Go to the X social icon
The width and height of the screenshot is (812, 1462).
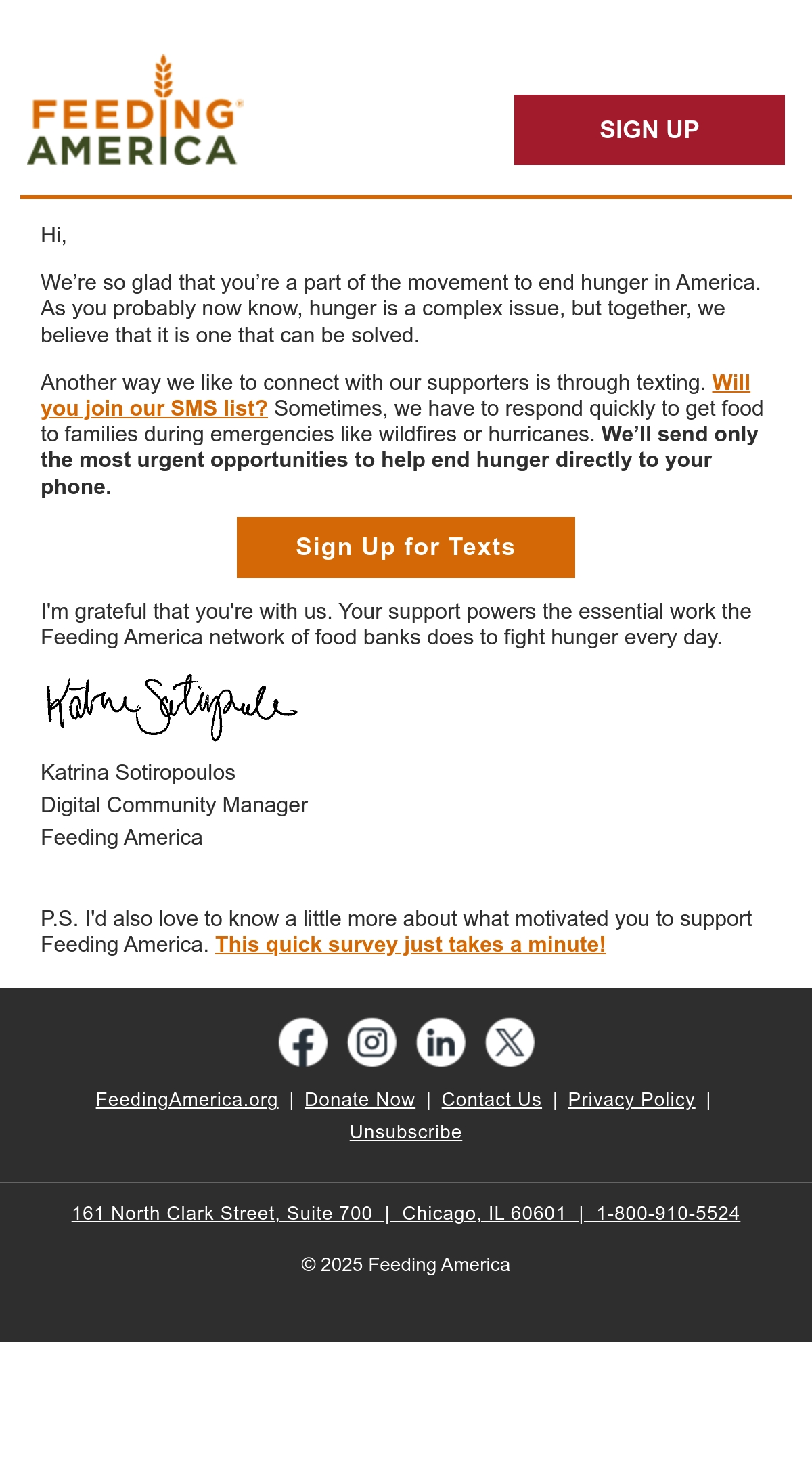pyautogui.click(x=510, y=1042)
